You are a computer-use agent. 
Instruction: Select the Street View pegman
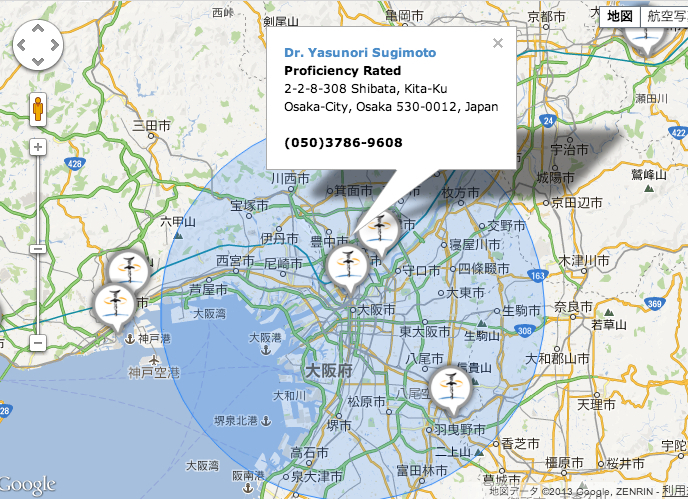(x=38, y=108)
